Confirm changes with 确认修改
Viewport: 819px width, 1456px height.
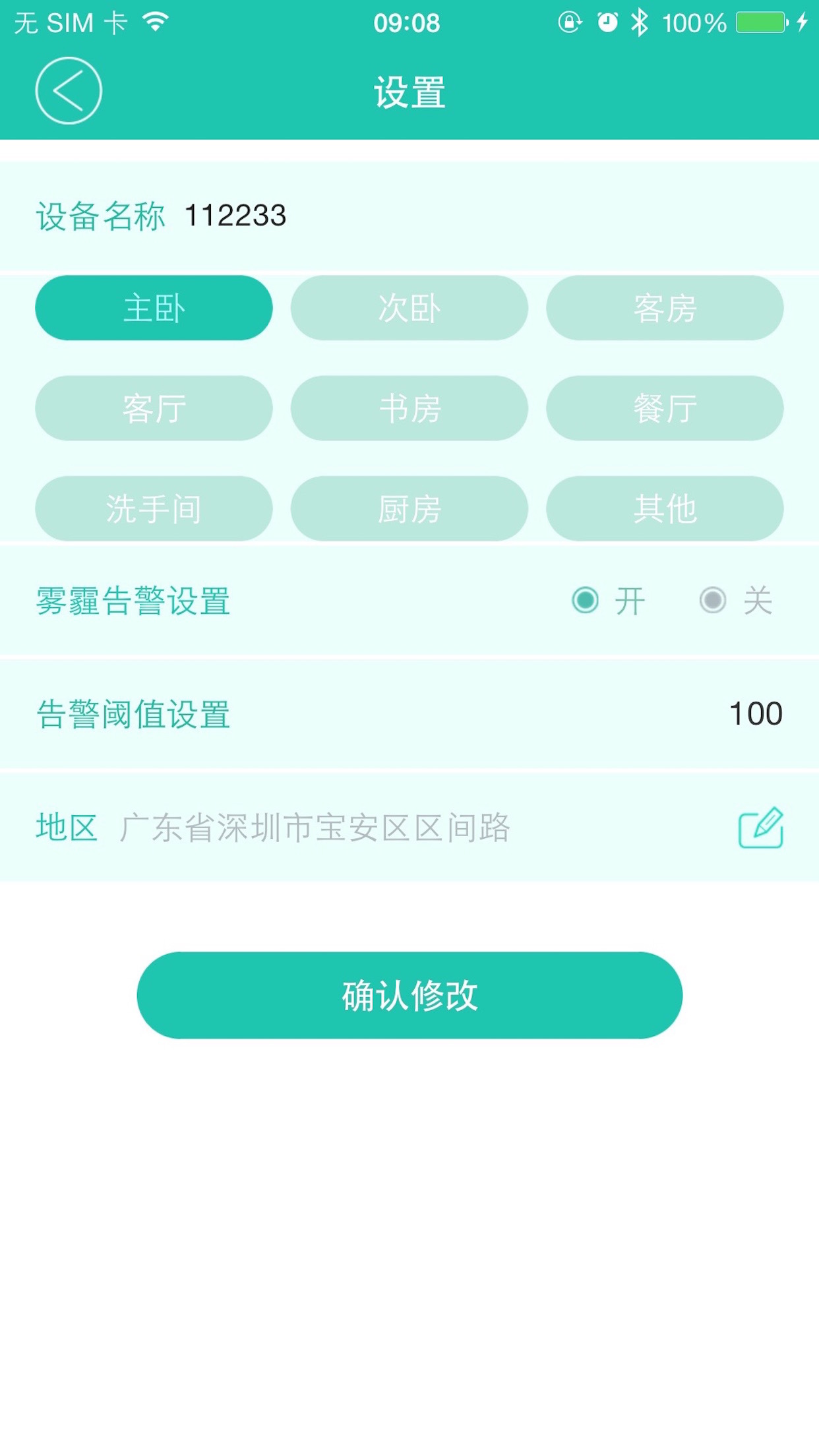409,995
